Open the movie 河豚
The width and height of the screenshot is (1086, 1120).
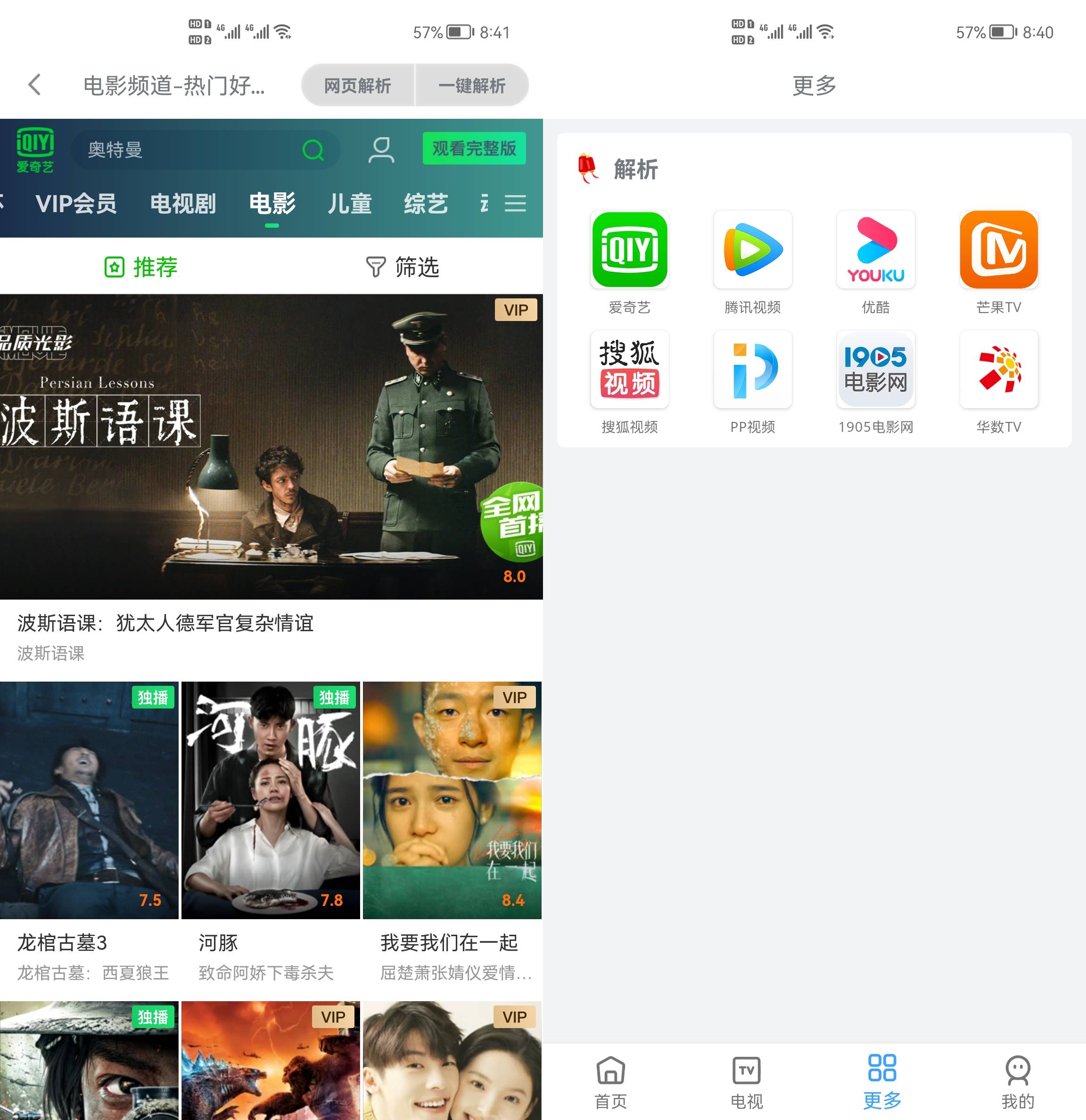(x=271, y=800)
